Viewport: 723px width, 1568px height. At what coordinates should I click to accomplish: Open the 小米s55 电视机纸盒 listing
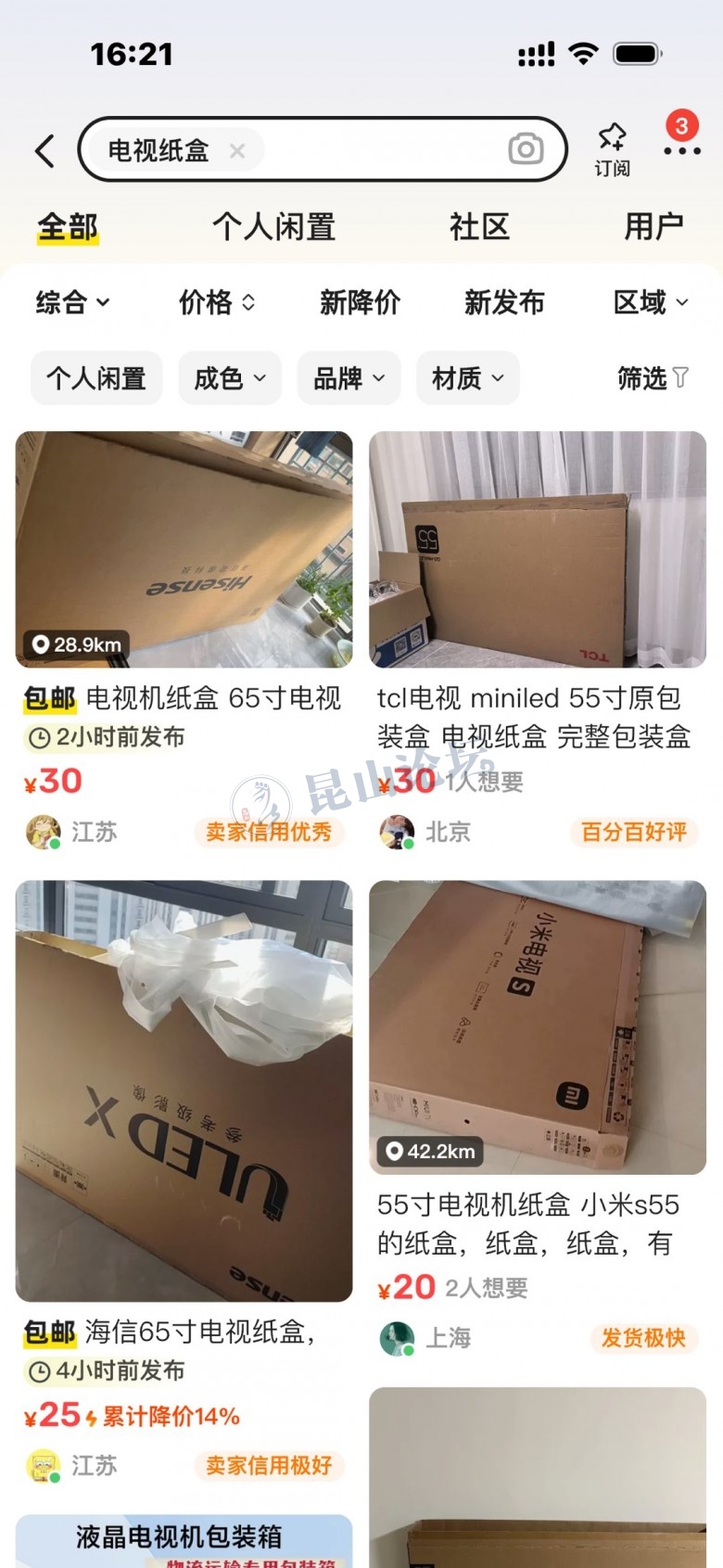[538, 1026]
